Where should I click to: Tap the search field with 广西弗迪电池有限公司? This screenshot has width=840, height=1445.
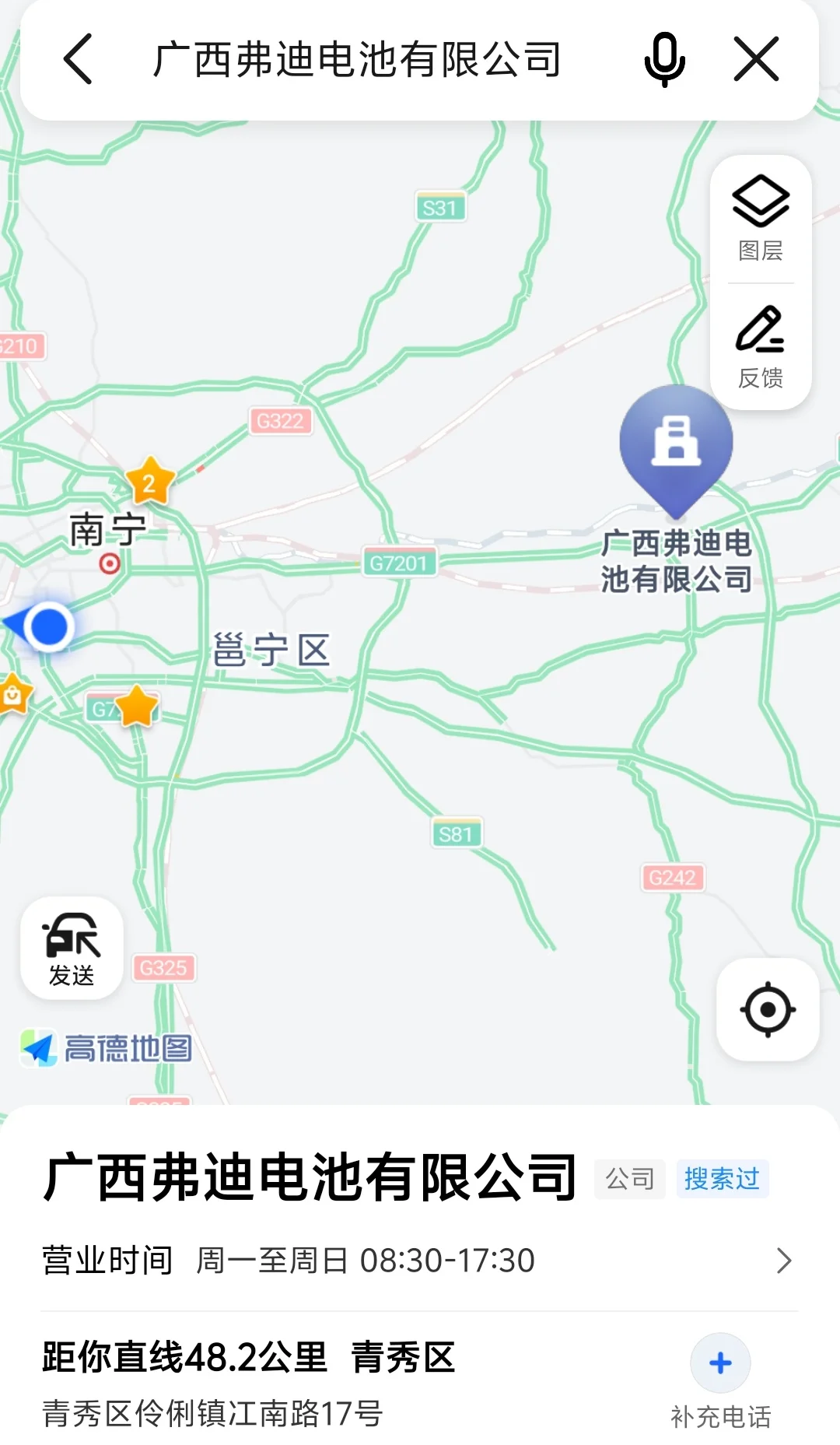[357, 59]
